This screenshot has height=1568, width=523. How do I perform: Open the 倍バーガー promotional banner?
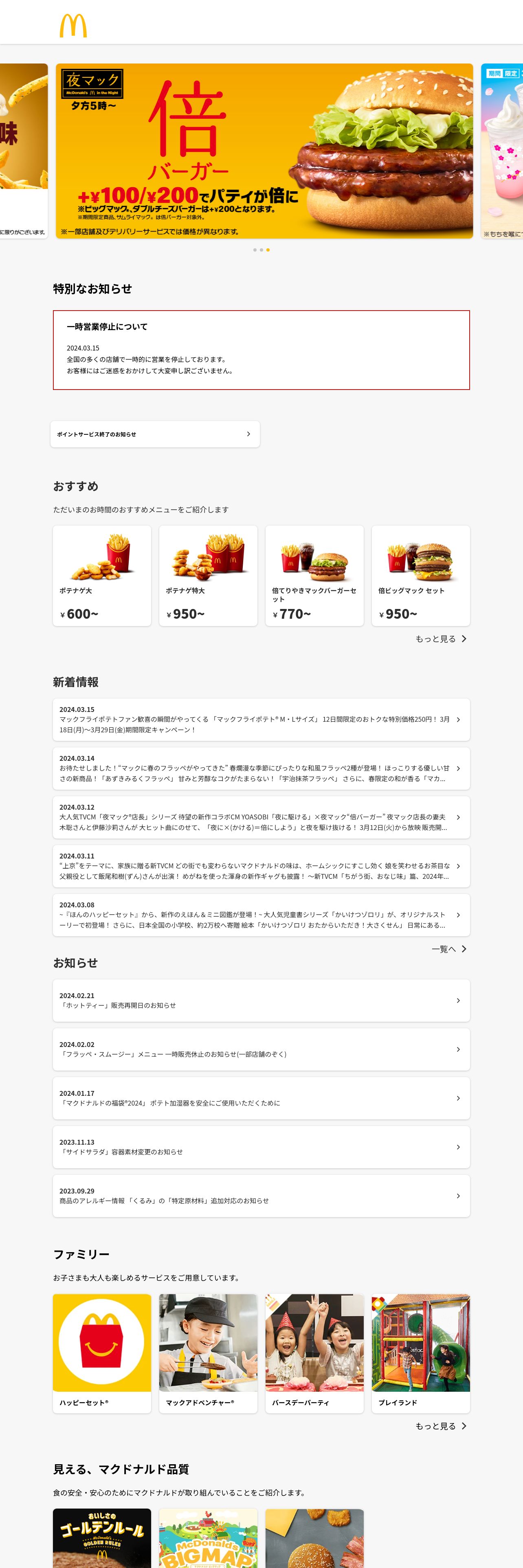[264, 151]
